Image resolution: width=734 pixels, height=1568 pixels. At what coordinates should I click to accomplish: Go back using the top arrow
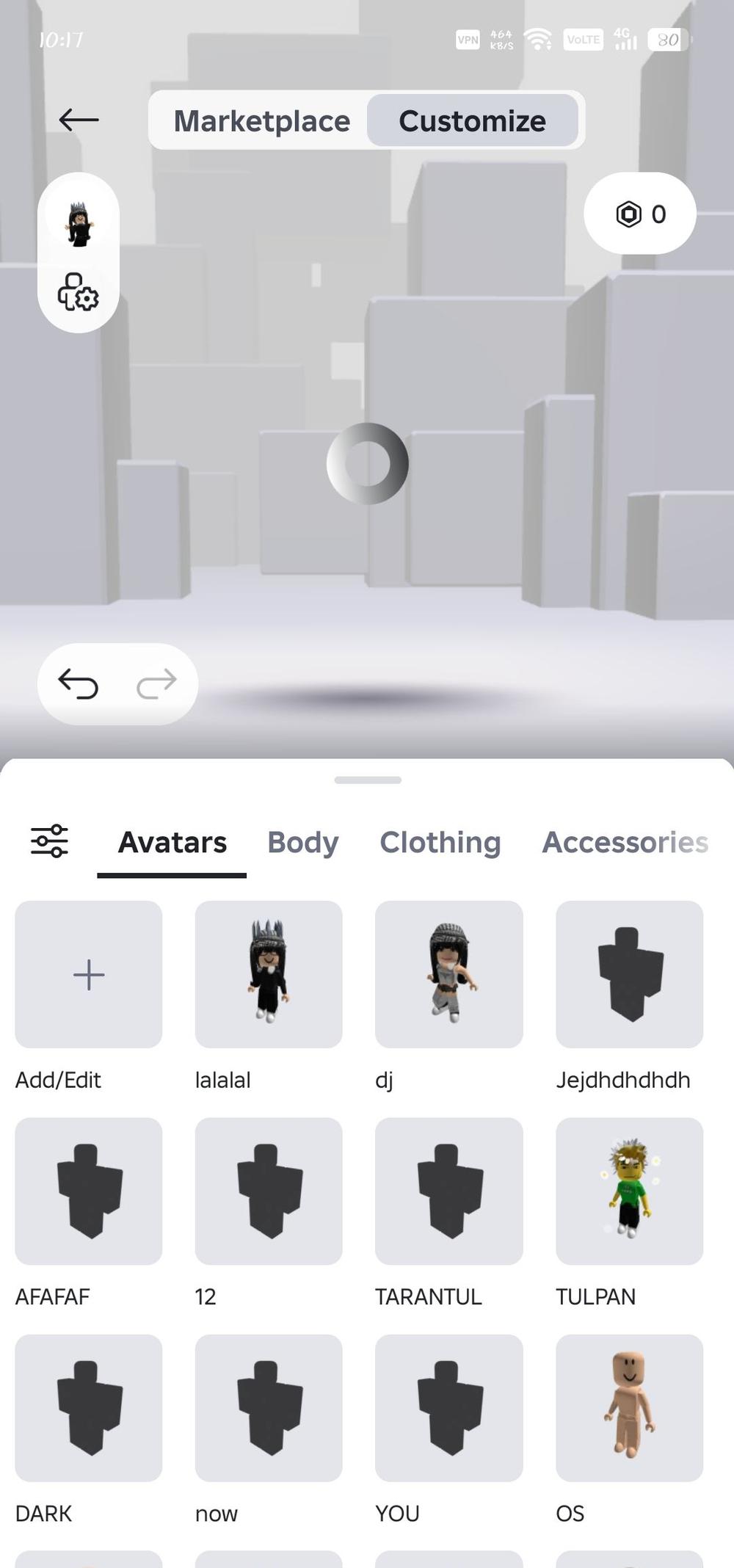click(x=79, y=120)
